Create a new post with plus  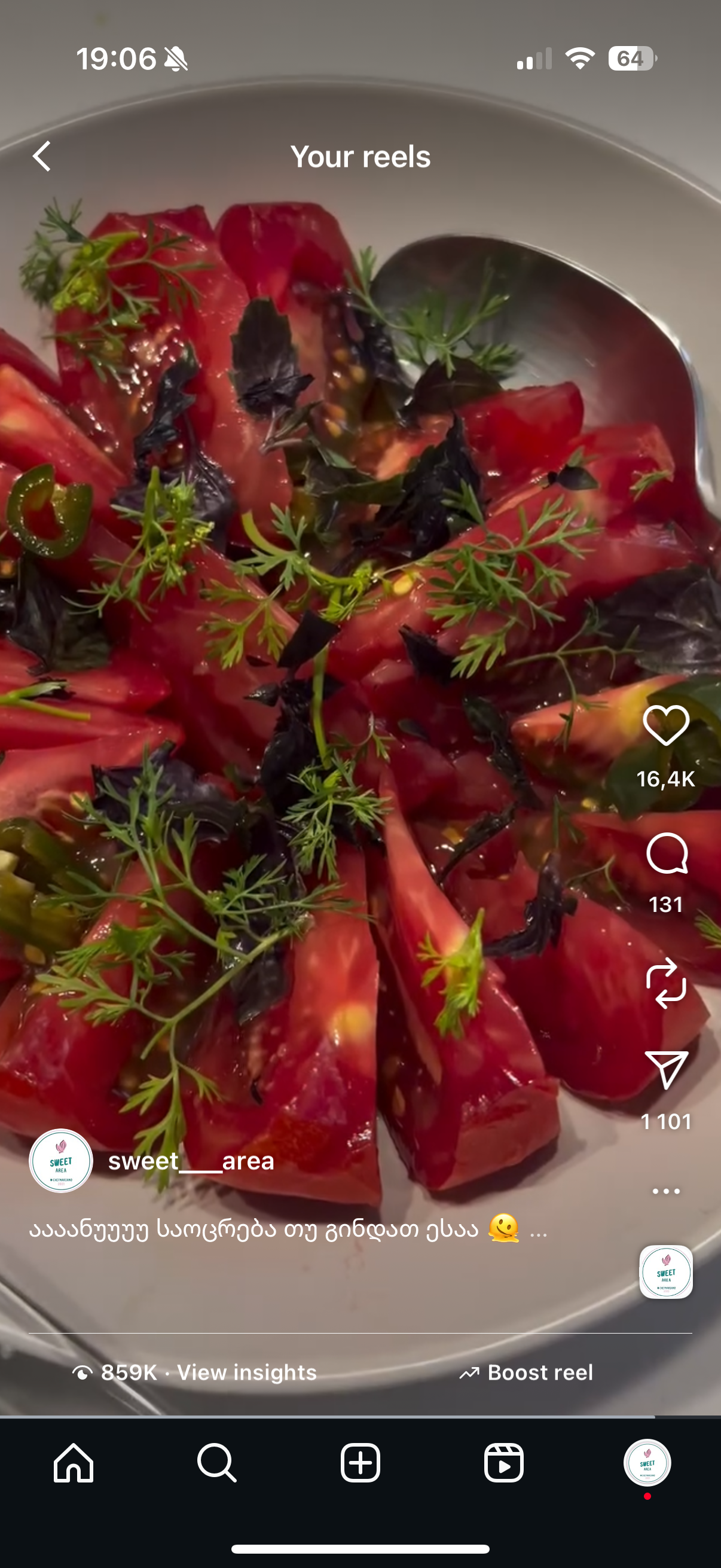pyautogui.click(x=360, y=1462)
